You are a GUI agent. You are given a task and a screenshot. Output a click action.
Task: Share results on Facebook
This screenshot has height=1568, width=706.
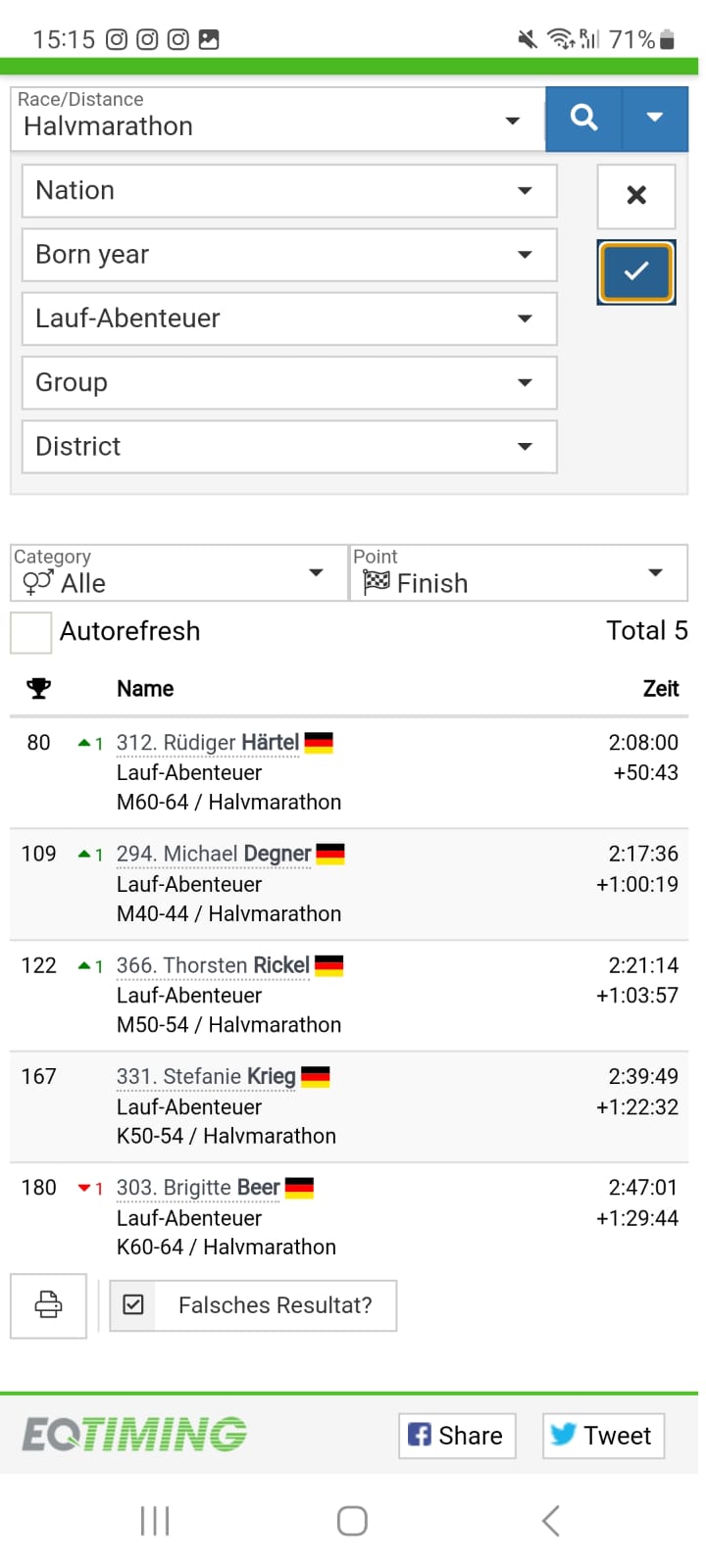456,1436
